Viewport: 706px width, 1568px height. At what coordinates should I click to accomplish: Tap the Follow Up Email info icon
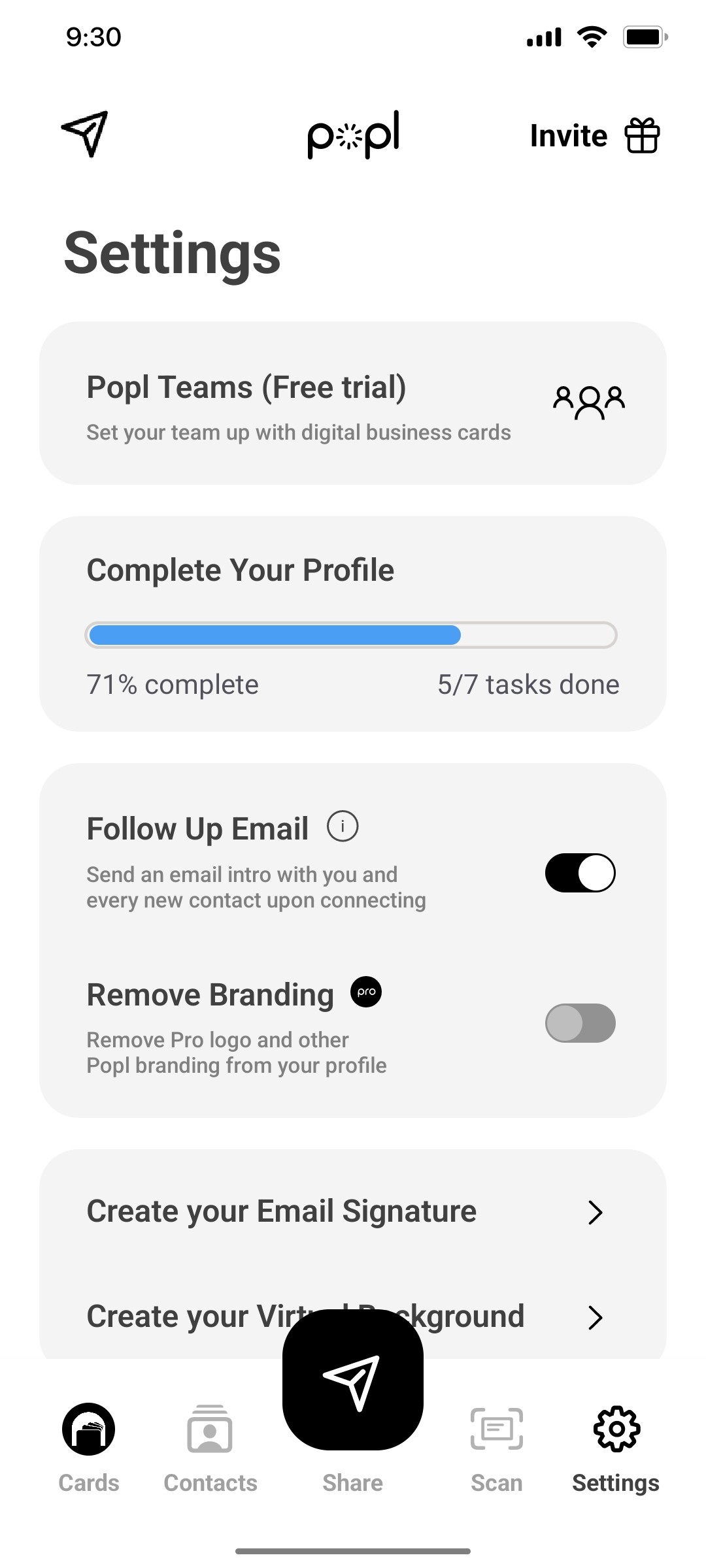(343, 825)
